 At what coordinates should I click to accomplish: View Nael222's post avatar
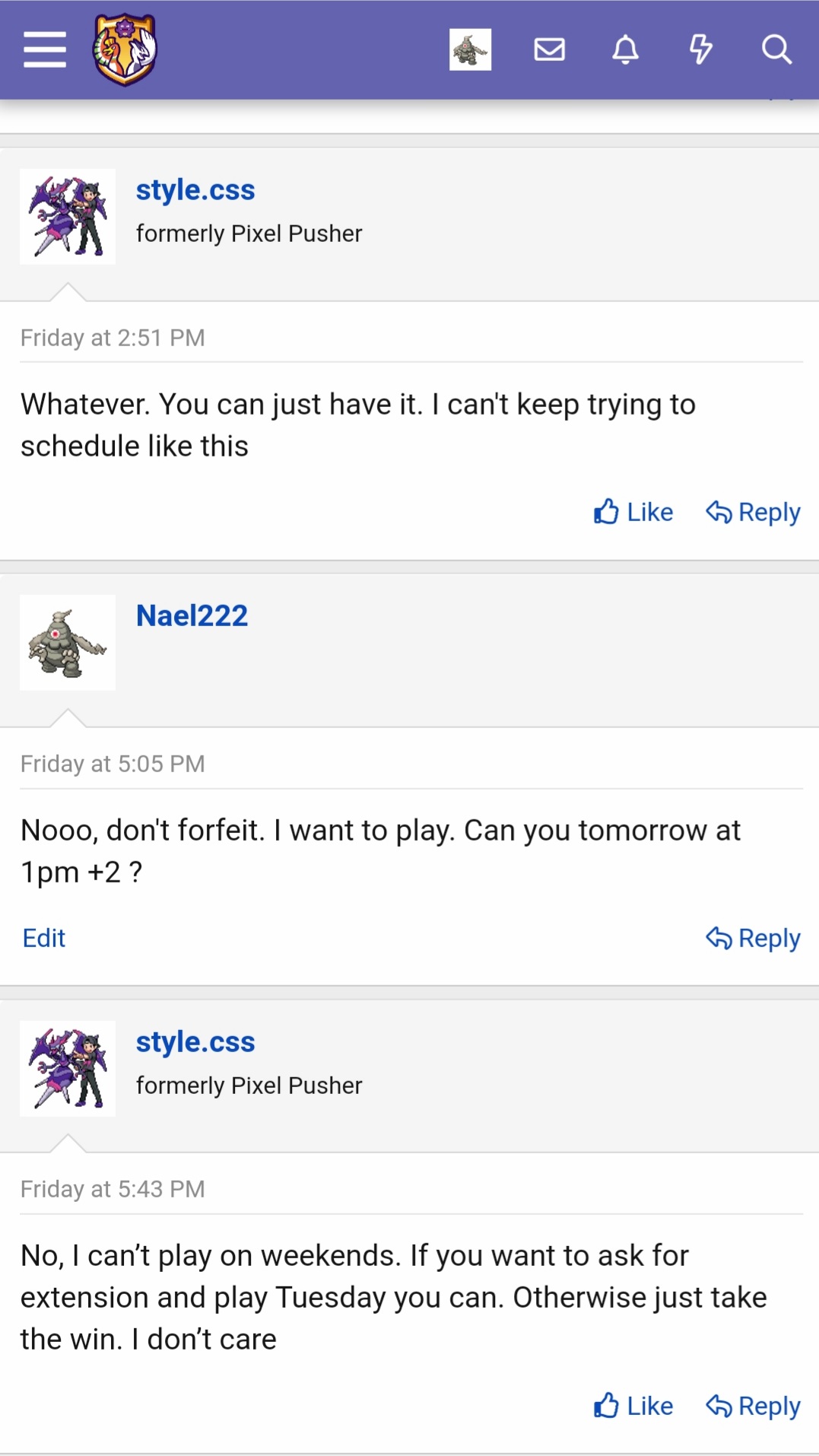click(x=68, y=643)
